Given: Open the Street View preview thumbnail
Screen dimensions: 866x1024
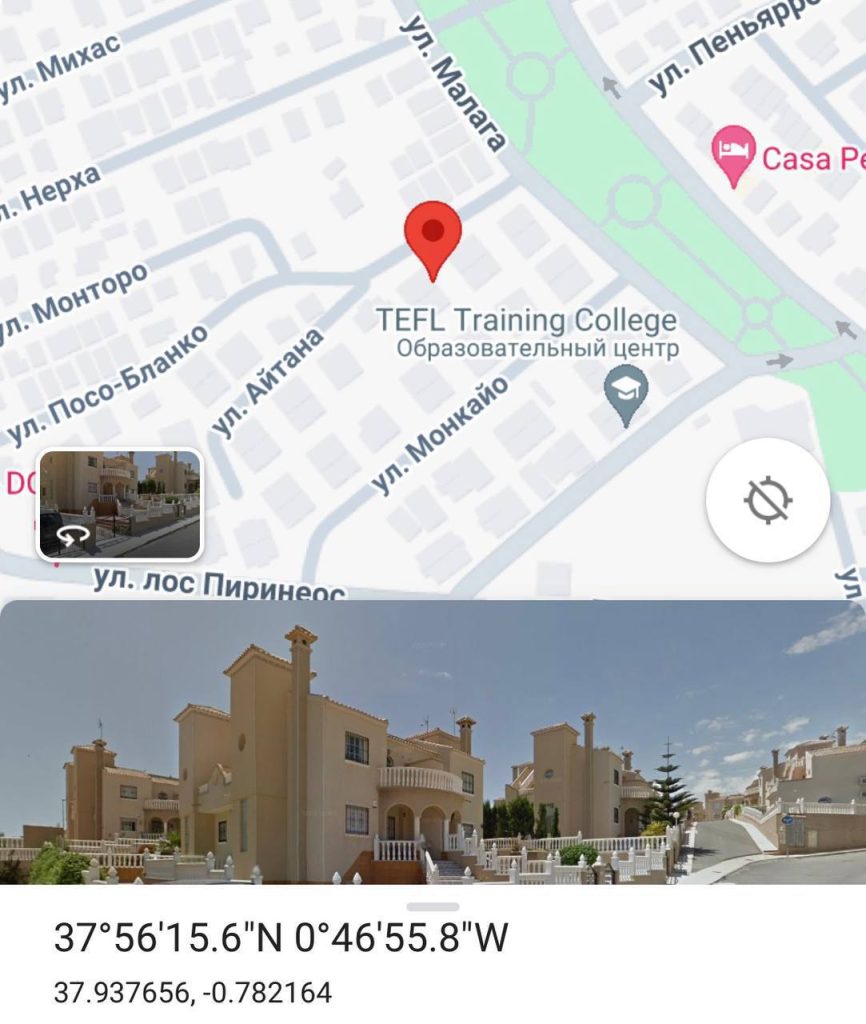Looking at the screenshot, I should [120, 504].
